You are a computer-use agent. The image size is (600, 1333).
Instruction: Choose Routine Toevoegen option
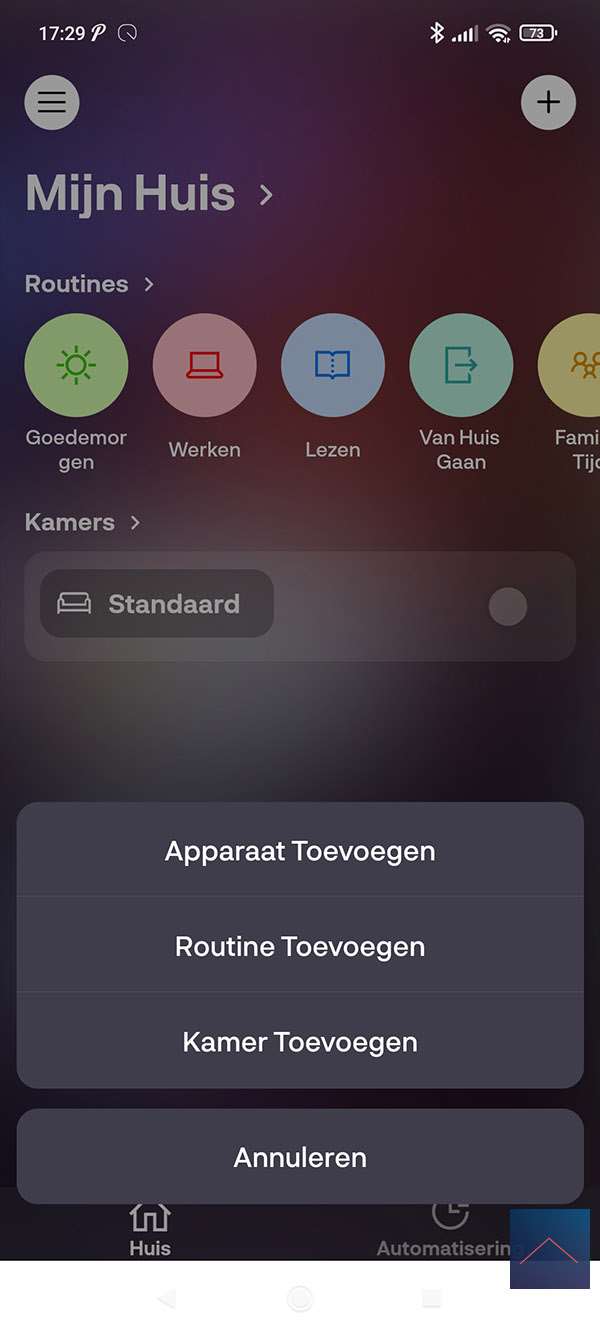click(300, 946)
